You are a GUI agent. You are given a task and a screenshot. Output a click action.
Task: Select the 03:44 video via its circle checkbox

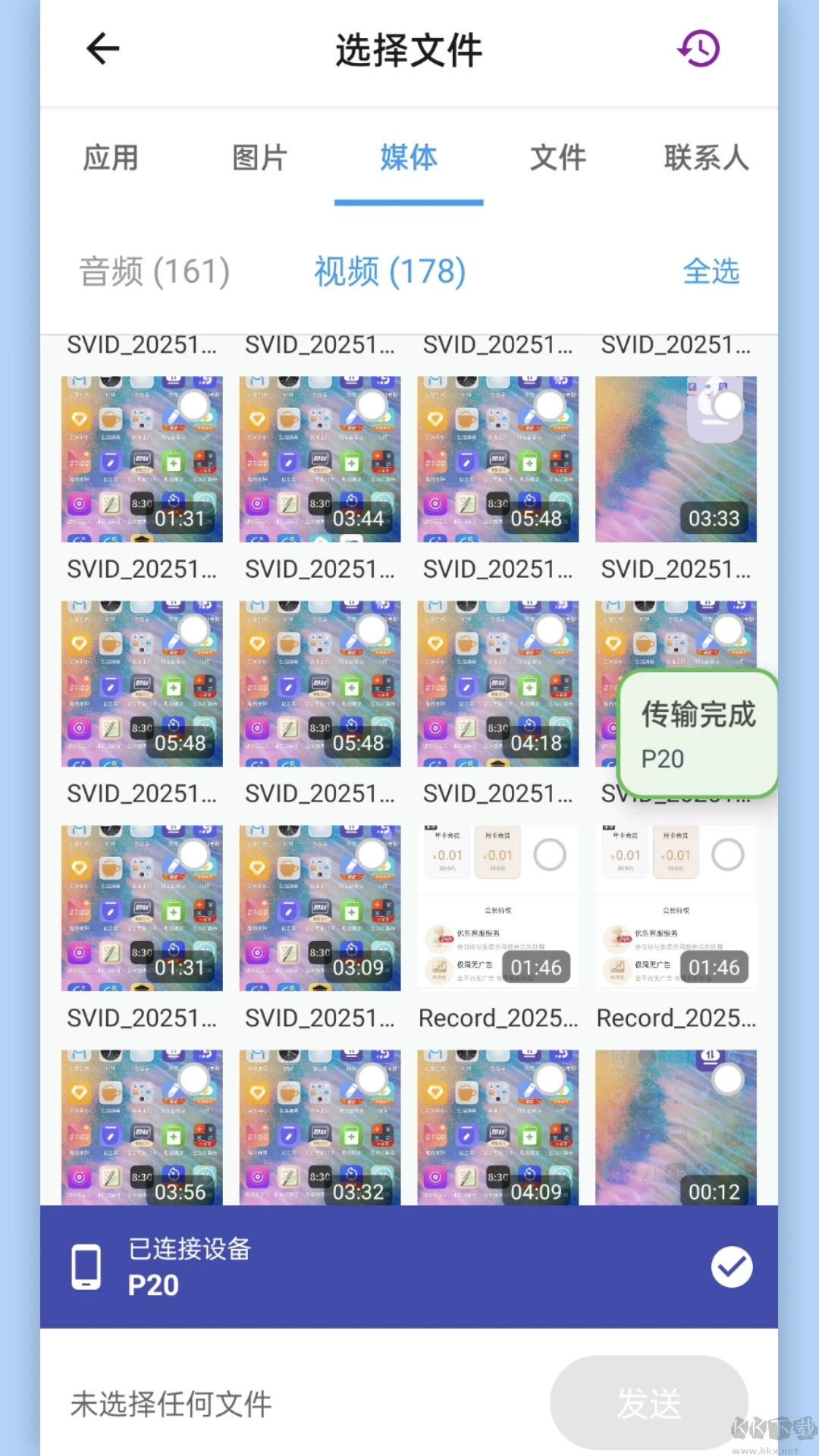coord(371,406)
